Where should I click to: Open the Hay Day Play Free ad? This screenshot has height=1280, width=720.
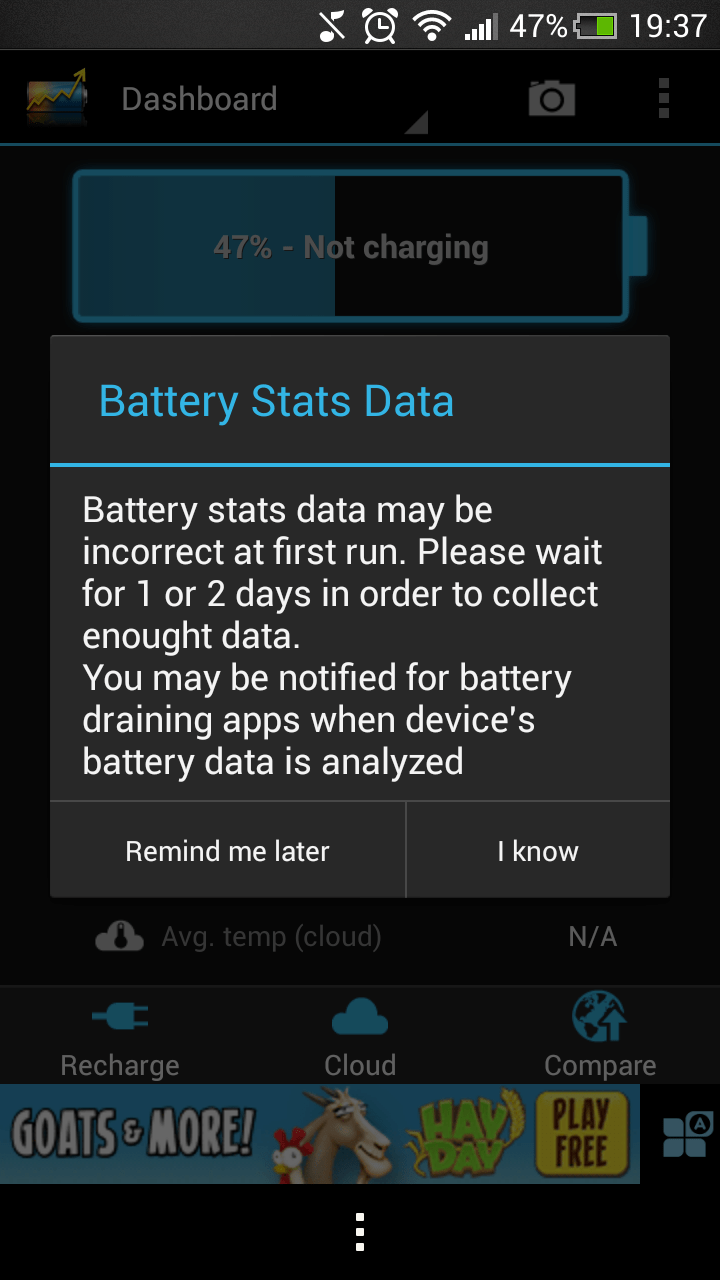pos(320,1134)
